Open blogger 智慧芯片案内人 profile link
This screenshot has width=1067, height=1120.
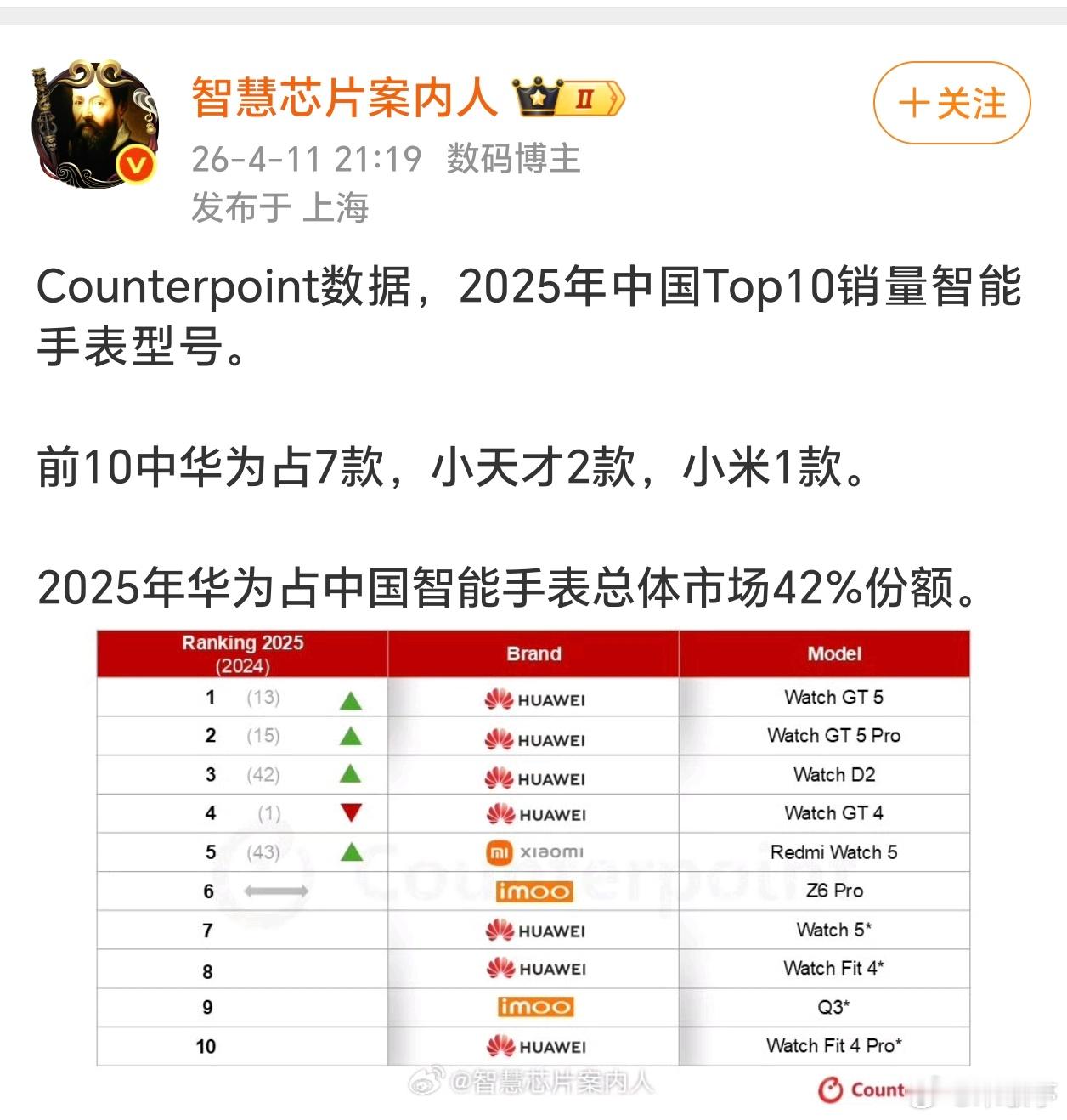(x=340, y=98)
